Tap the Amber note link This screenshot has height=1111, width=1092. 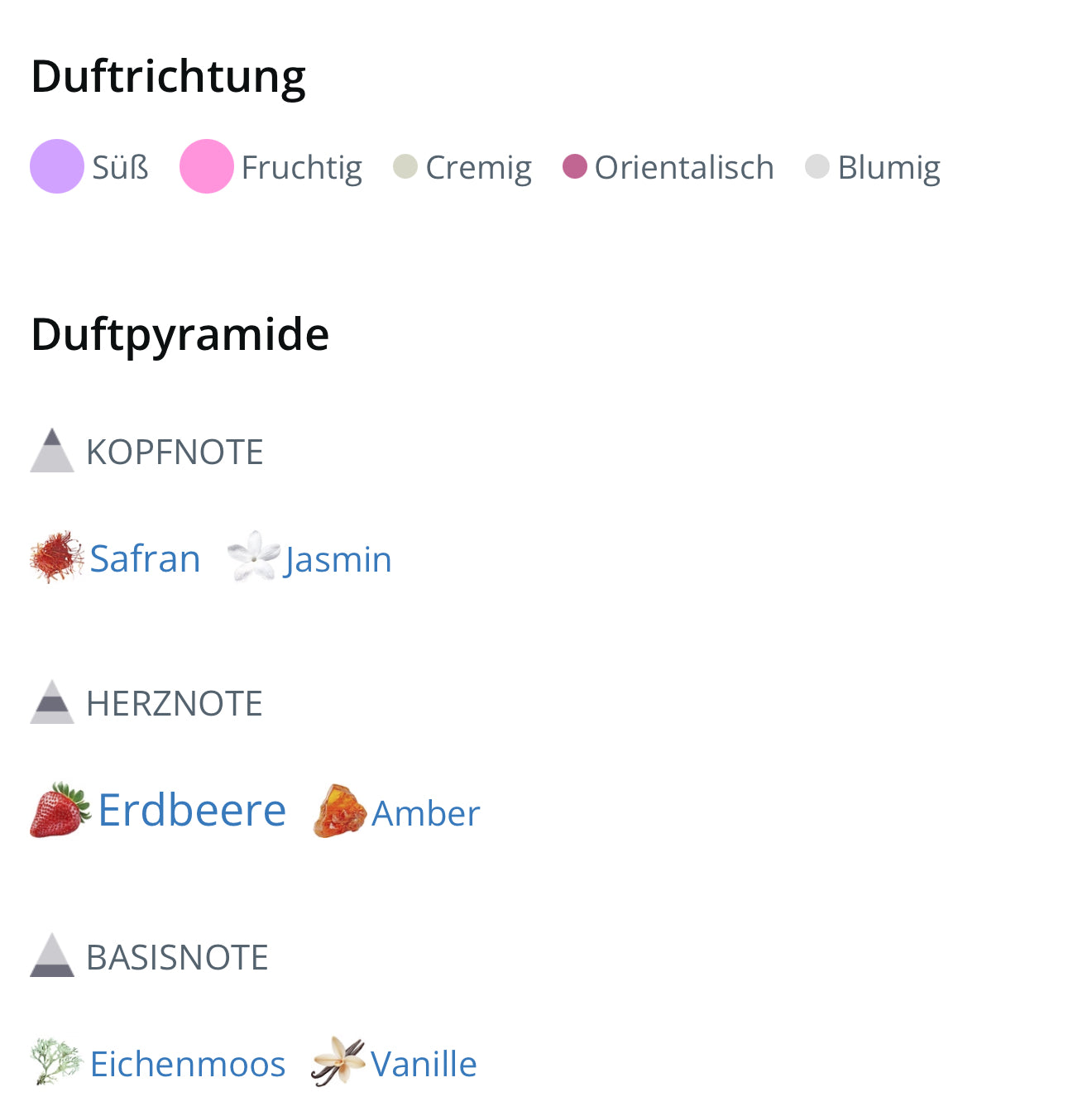click(x=425, y=814)
